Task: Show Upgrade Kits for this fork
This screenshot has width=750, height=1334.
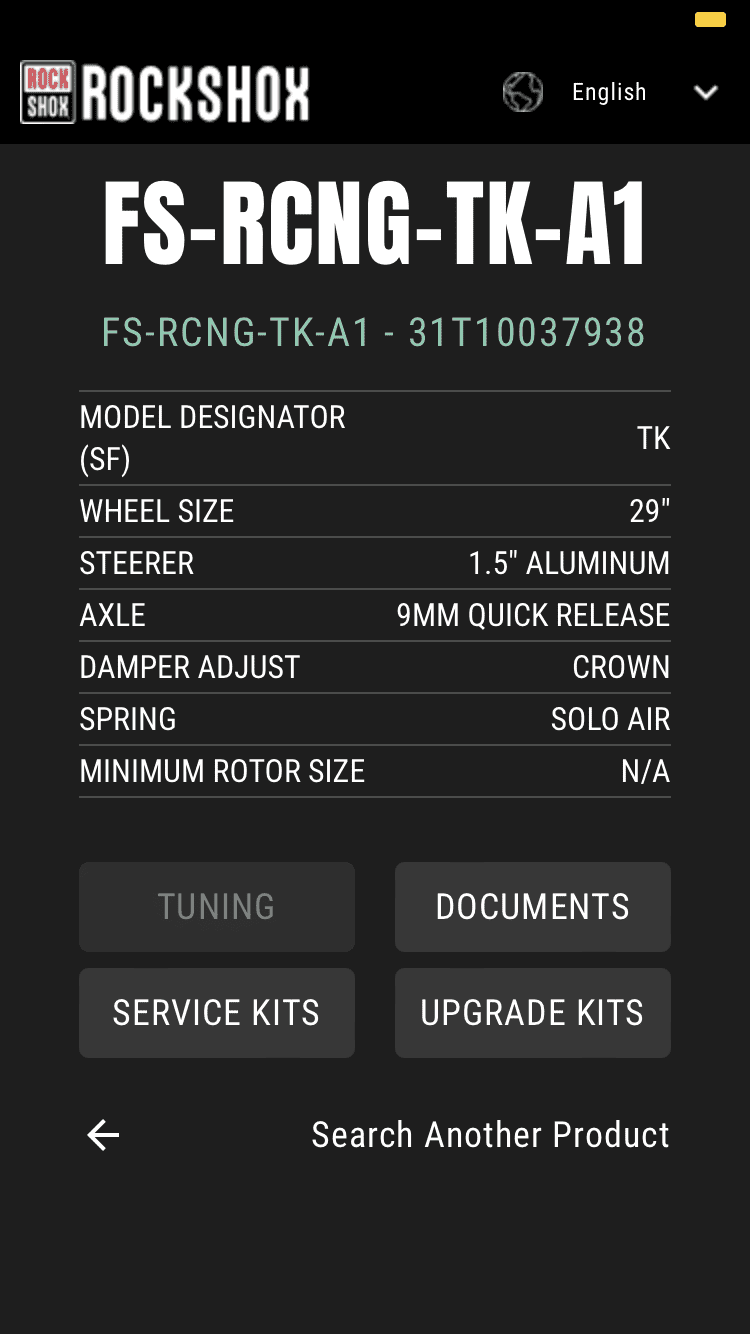Action: click(x=532, y=1013)
